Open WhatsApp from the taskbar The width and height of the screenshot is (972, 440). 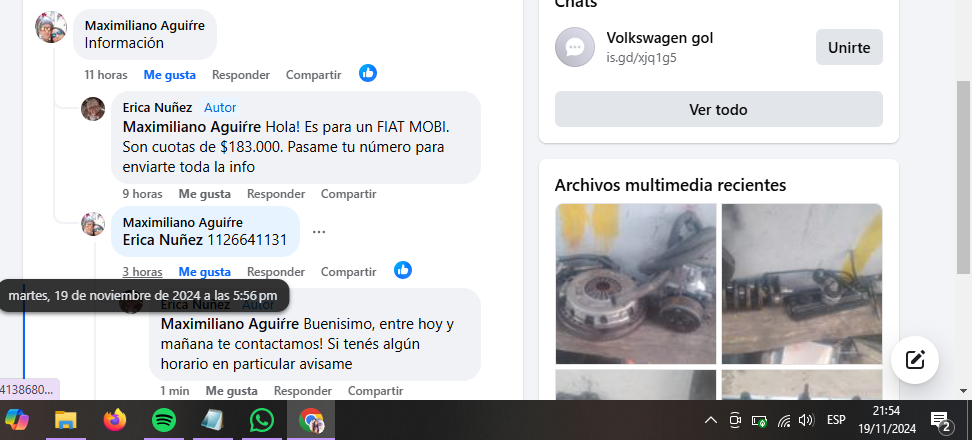(262, 420)
